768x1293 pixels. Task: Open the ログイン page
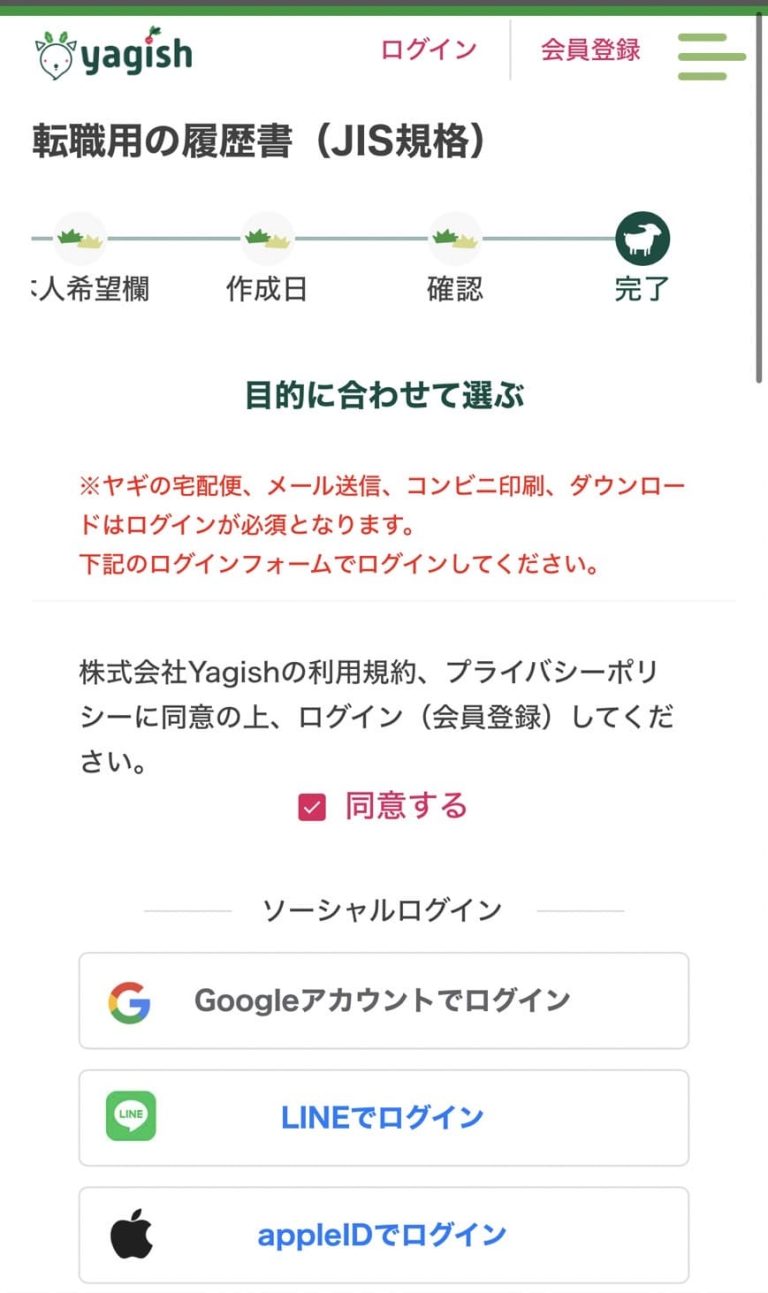click(427, 50)
